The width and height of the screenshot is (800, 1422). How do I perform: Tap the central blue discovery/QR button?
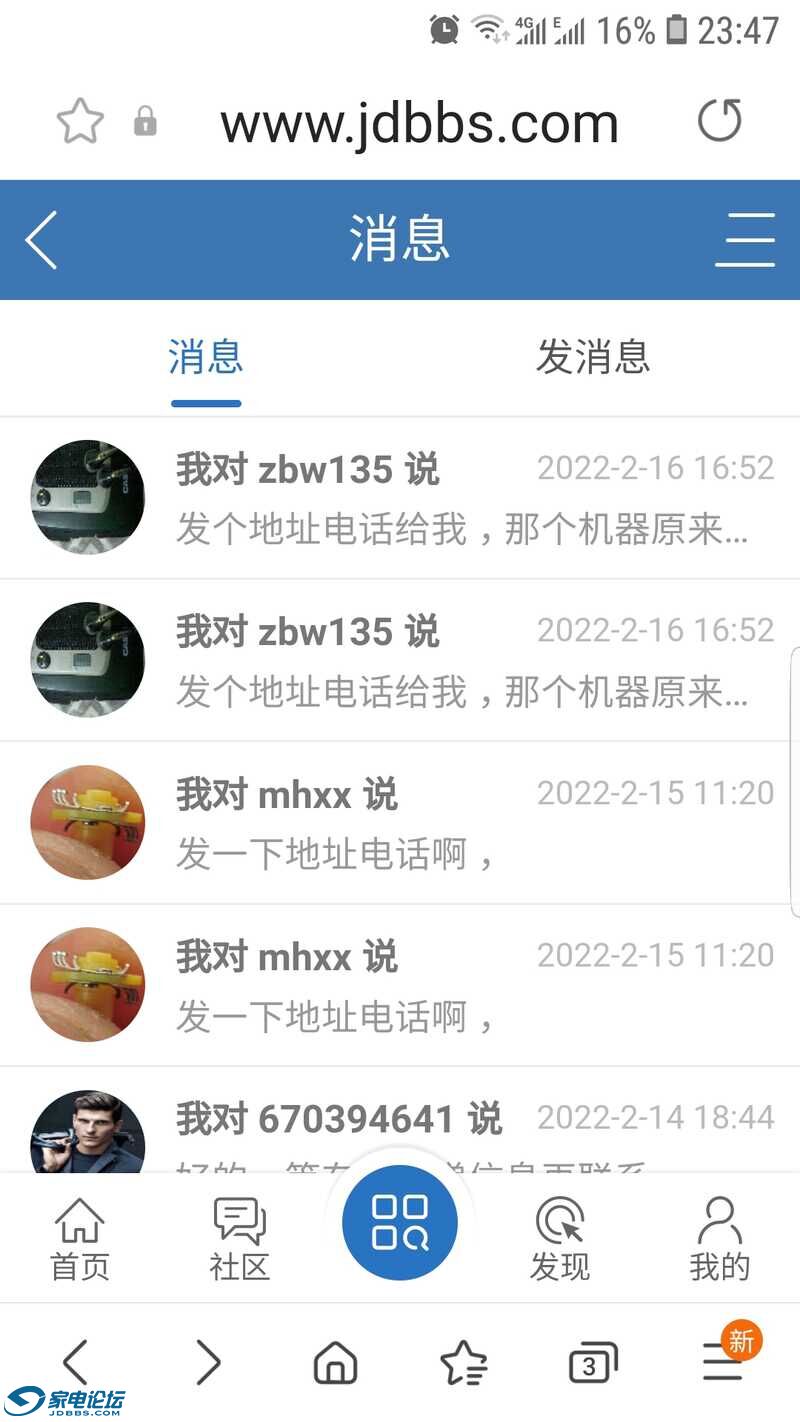click(399, 1221)
